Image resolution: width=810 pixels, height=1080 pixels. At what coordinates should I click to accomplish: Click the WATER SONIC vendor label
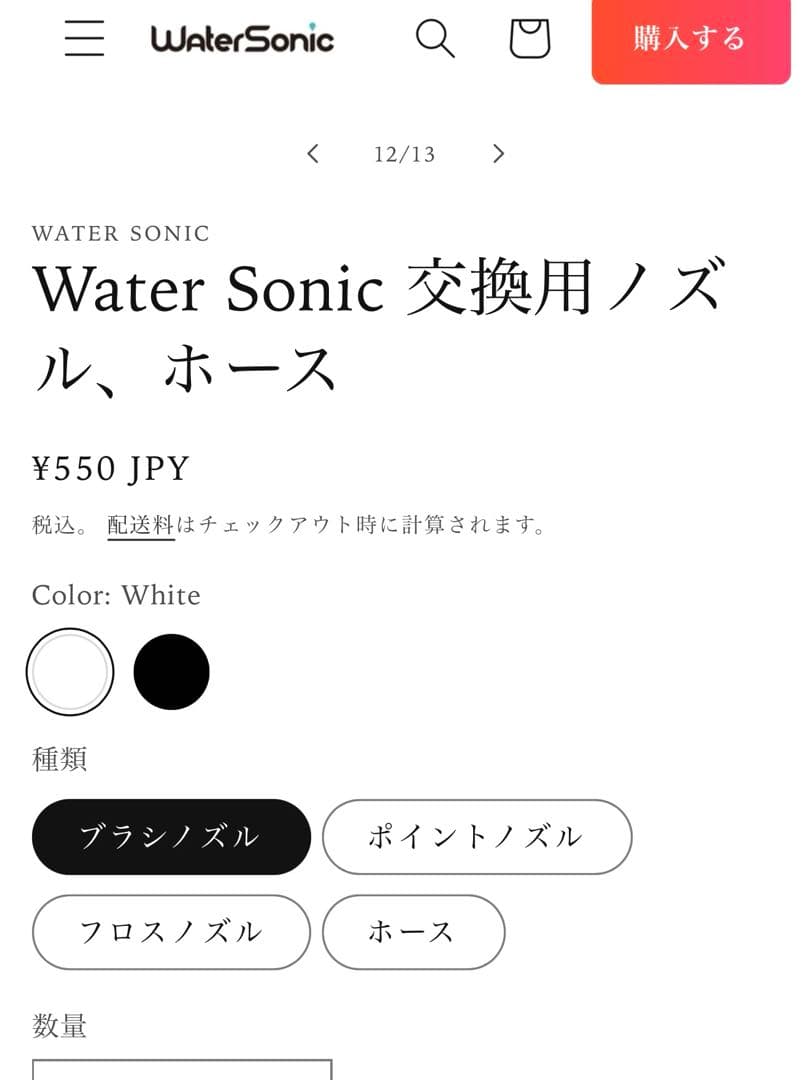pyautogui.click(x=122, y=233)
